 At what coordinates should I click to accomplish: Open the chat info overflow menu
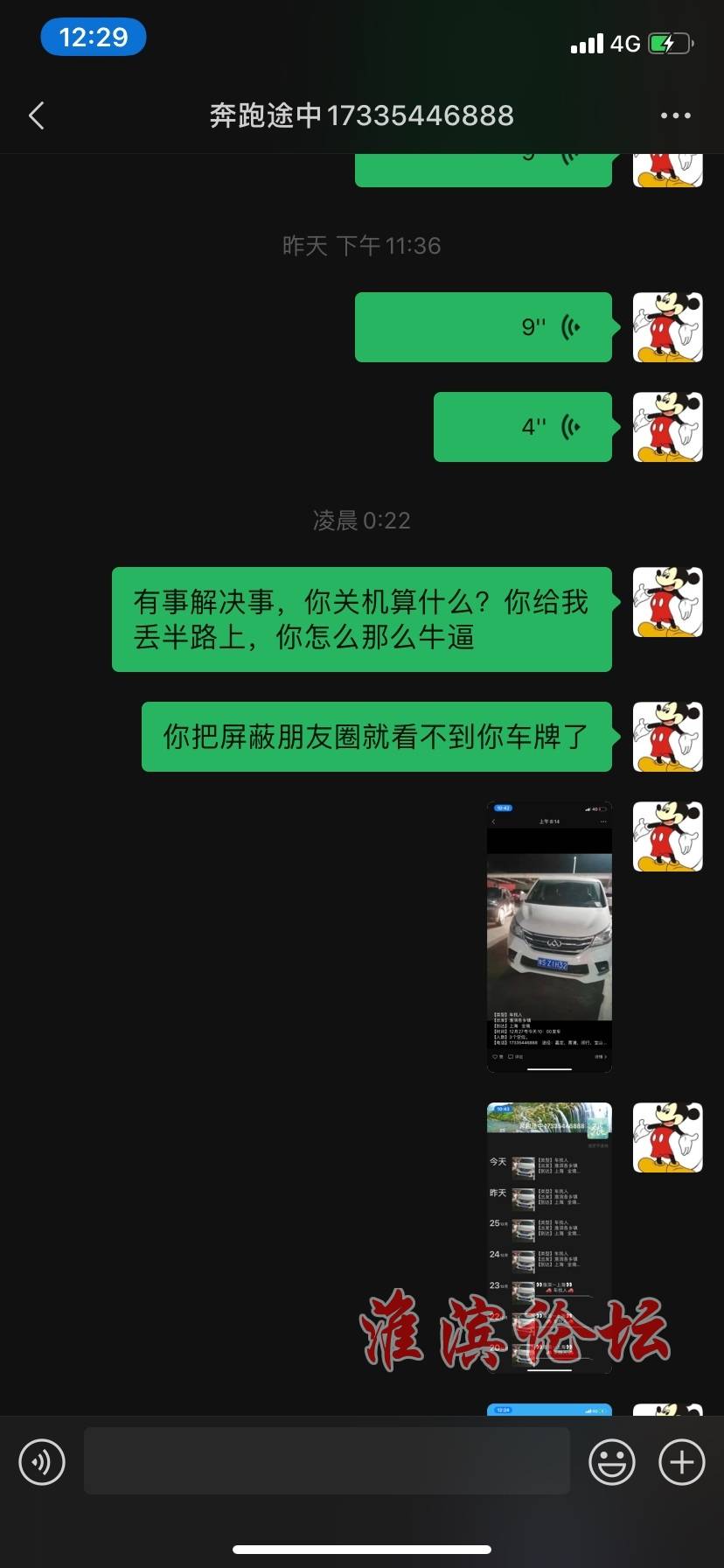click(x=675, y=115)
